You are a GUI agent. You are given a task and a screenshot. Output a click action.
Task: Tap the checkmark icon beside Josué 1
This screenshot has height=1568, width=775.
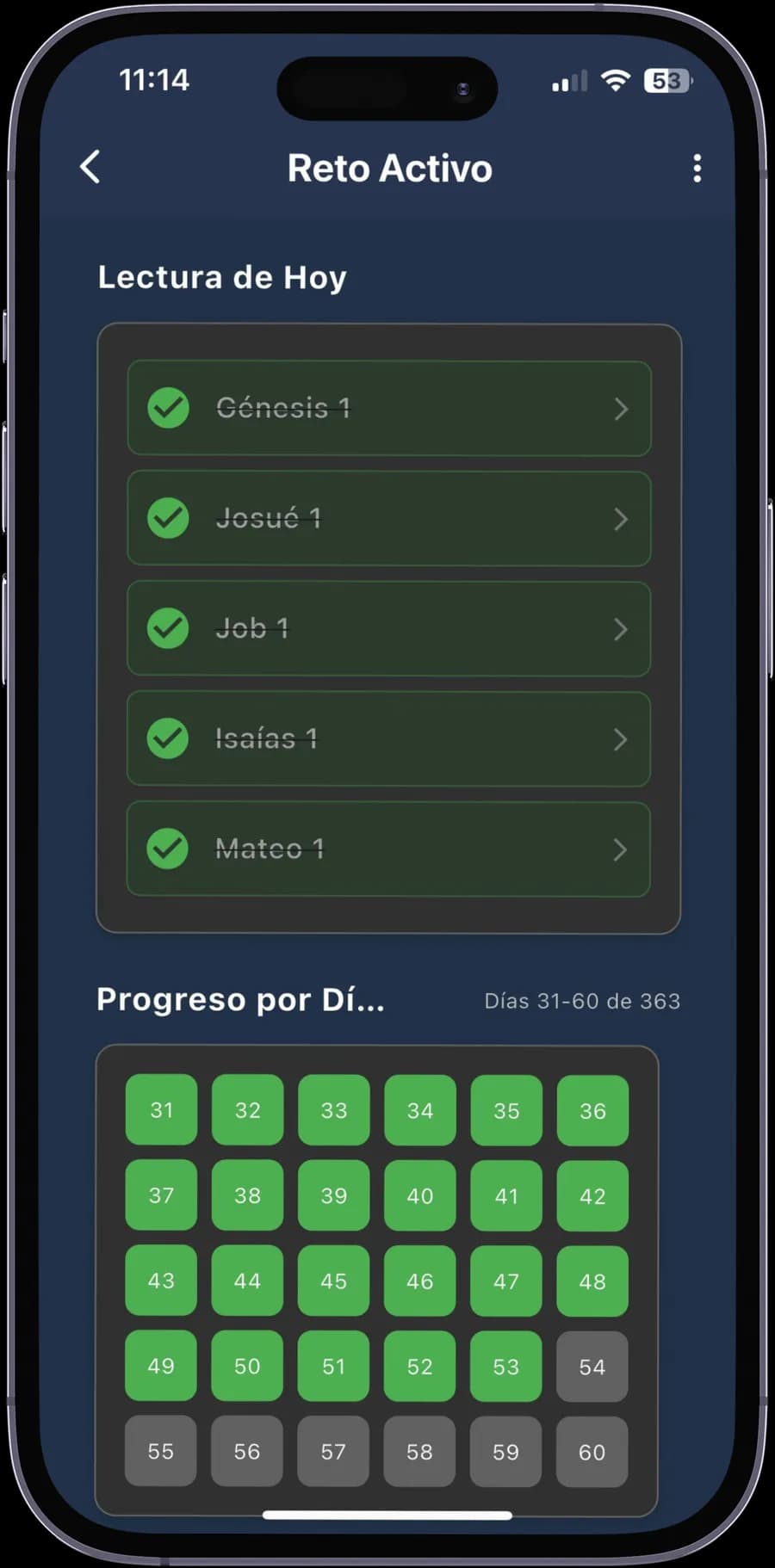pyautogui.click(x=169, y=518)
